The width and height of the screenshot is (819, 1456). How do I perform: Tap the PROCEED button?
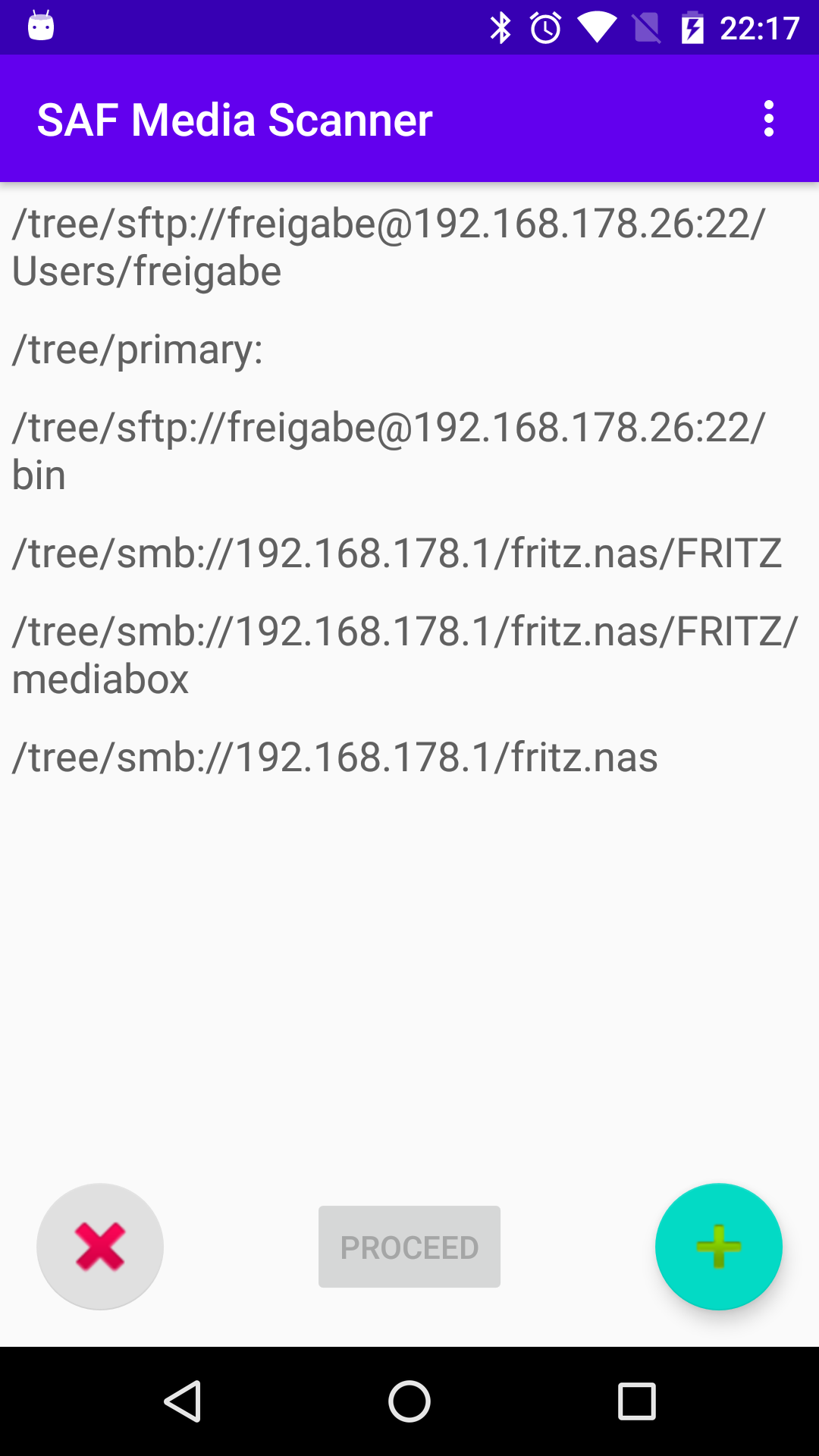coord(409,1246)
